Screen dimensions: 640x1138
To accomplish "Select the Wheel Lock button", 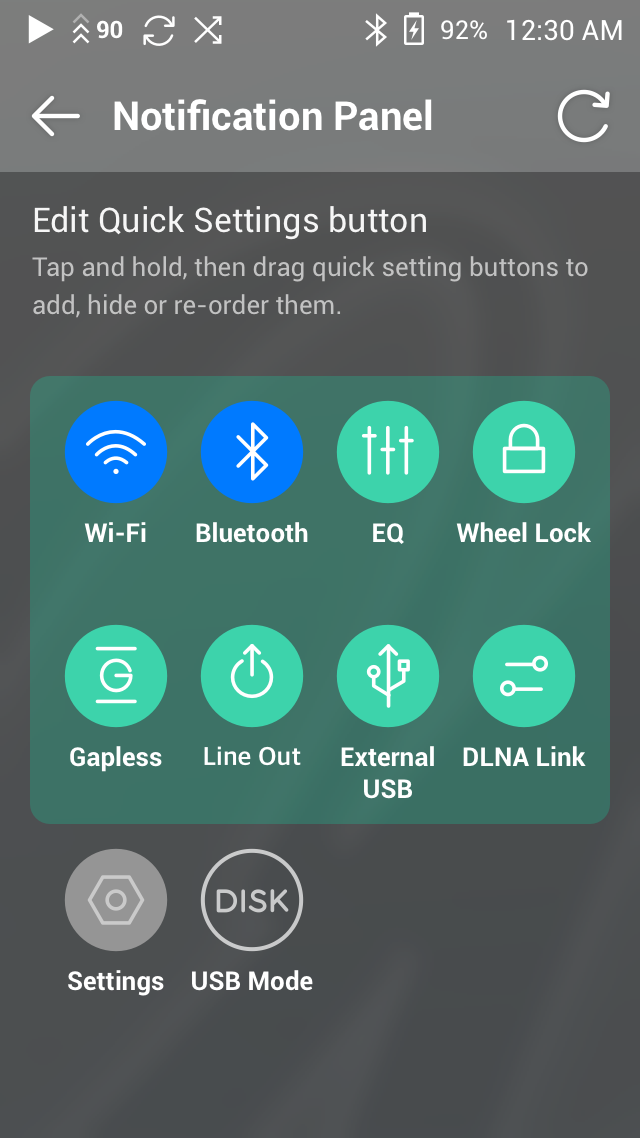I will pyautogui.click(x=524, y=452).
